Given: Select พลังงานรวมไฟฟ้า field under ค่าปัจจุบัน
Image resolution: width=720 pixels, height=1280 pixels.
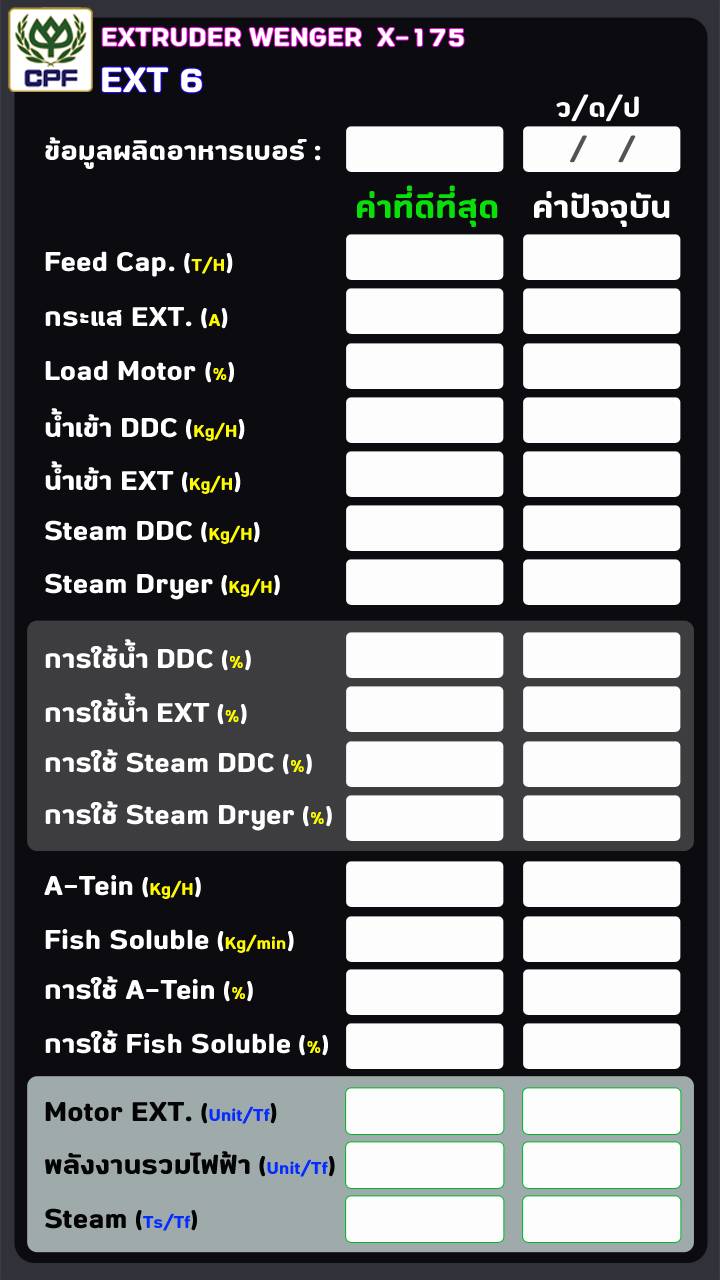Looking at the screenshot, I should pos(601,1165).
